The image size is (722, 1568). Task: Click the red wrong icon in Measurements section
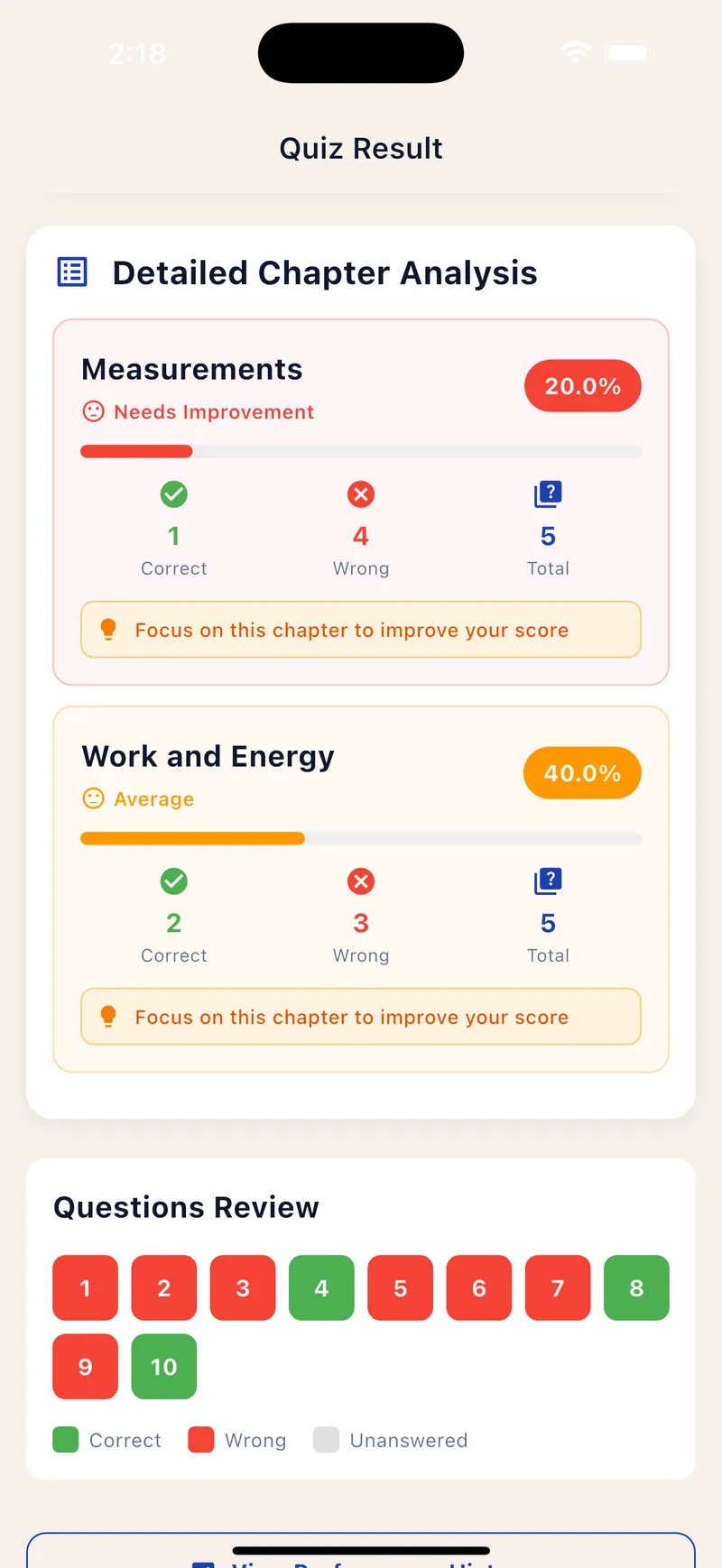(361, 494)
